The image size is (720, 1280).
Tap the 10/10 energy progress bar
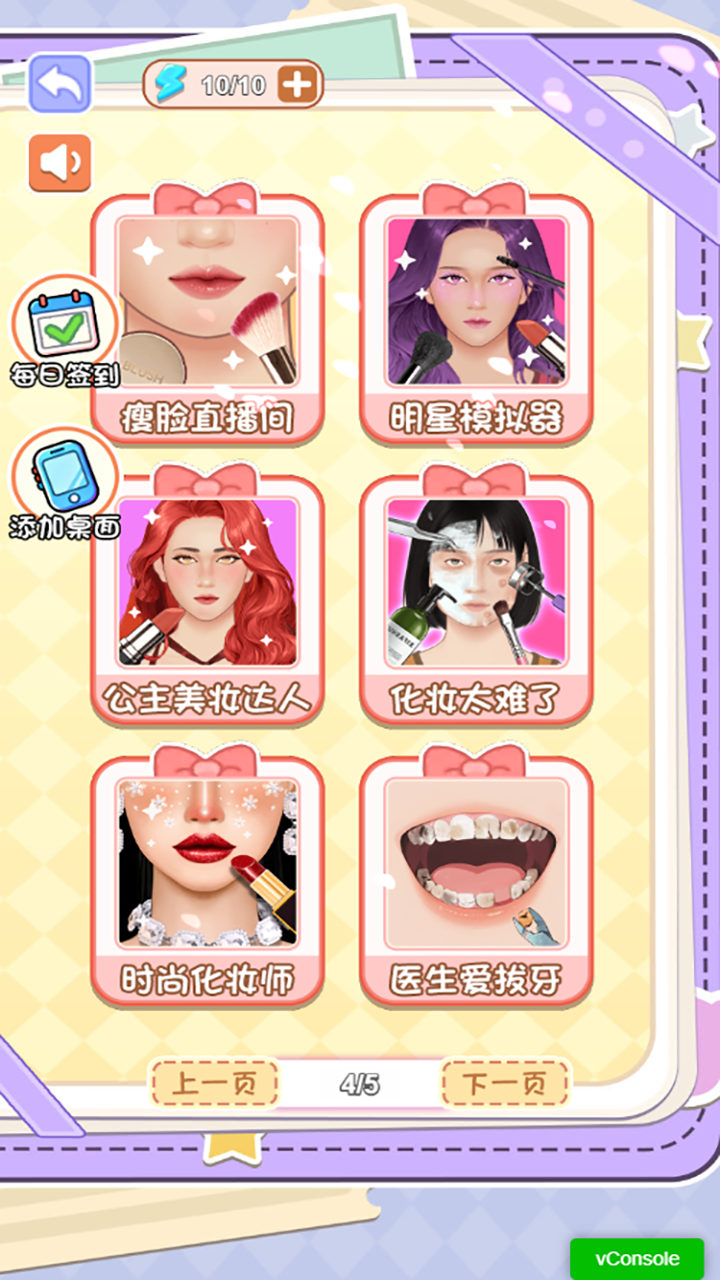point(230,85)
